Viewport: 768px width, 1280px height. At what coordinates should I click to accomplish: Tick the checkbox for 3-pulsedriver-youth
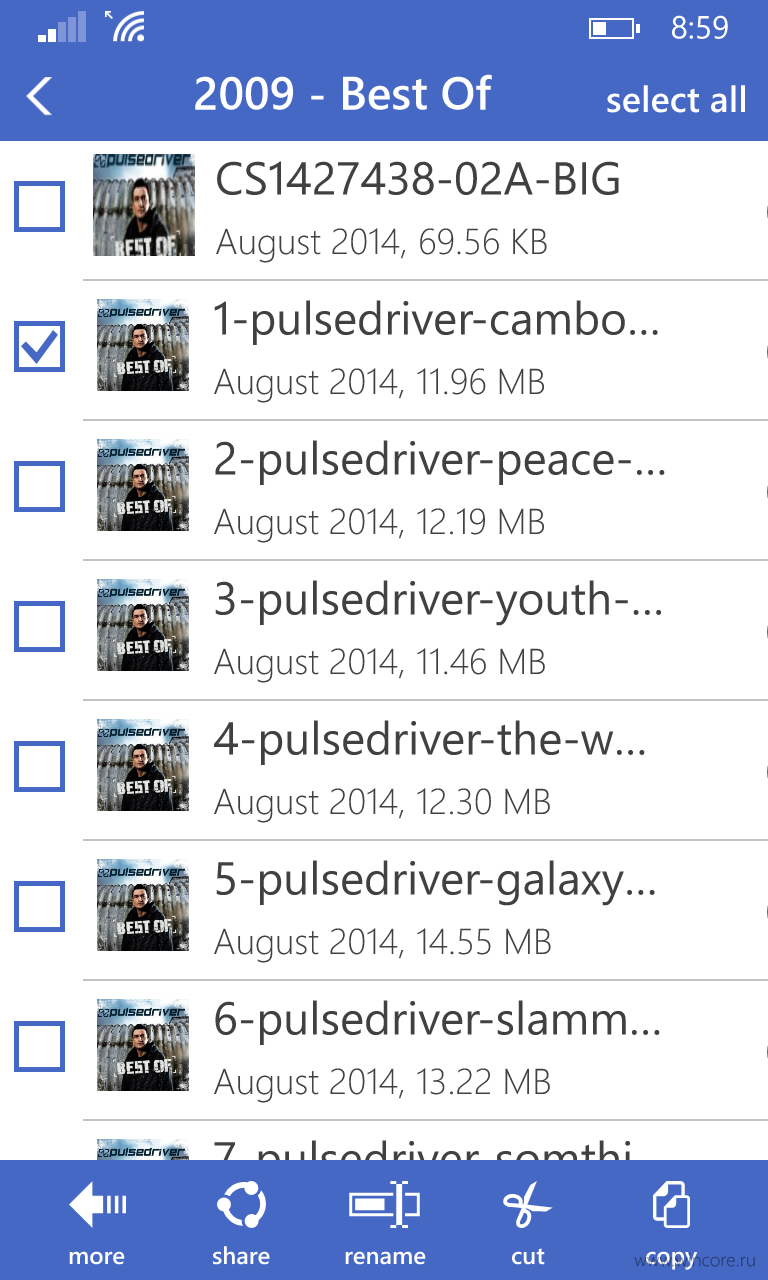click(x=39, y=627)
